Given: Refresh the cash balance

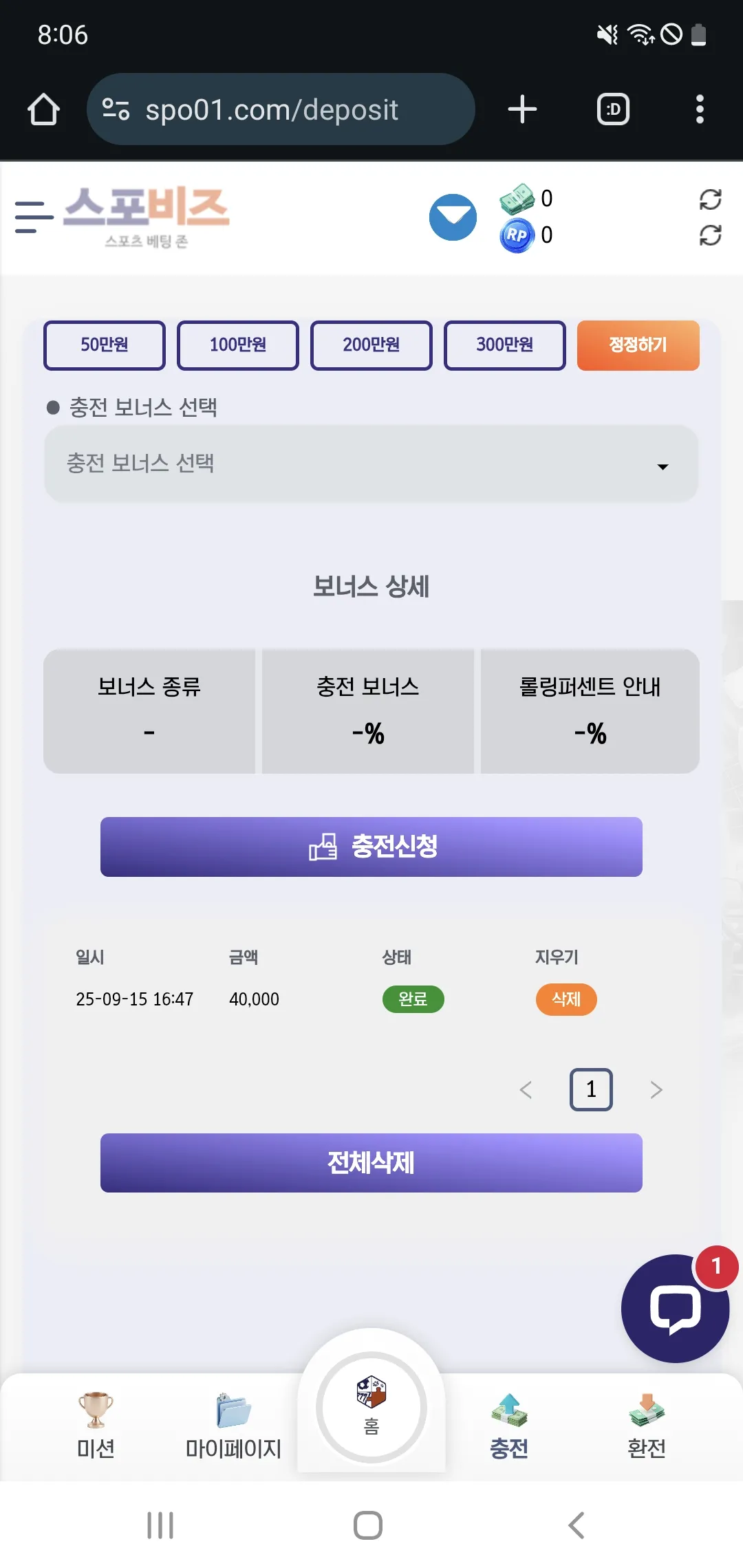Looking at the screenshot, I should coord(710,199).
